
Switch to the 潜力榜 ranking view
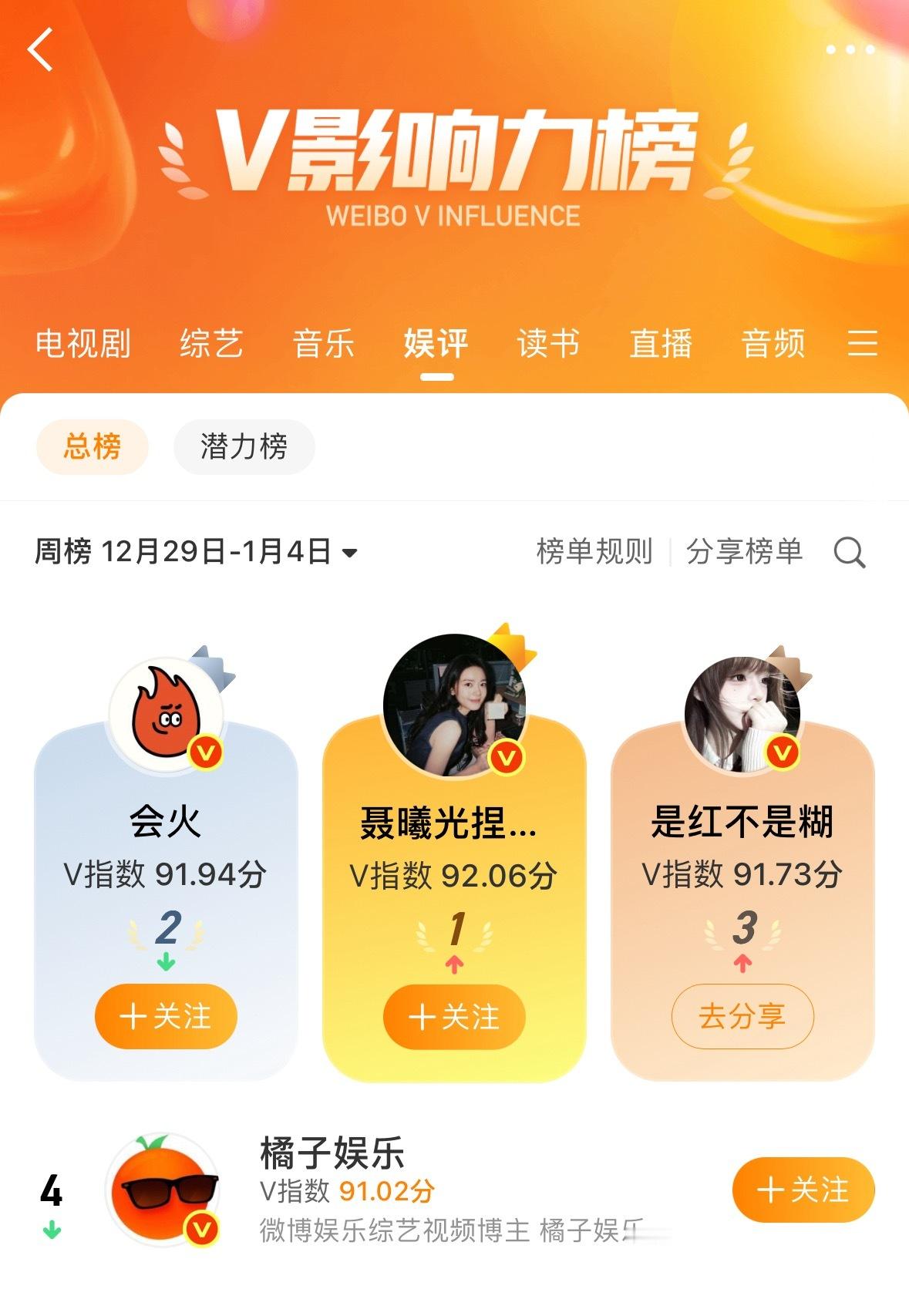[243, 446]
